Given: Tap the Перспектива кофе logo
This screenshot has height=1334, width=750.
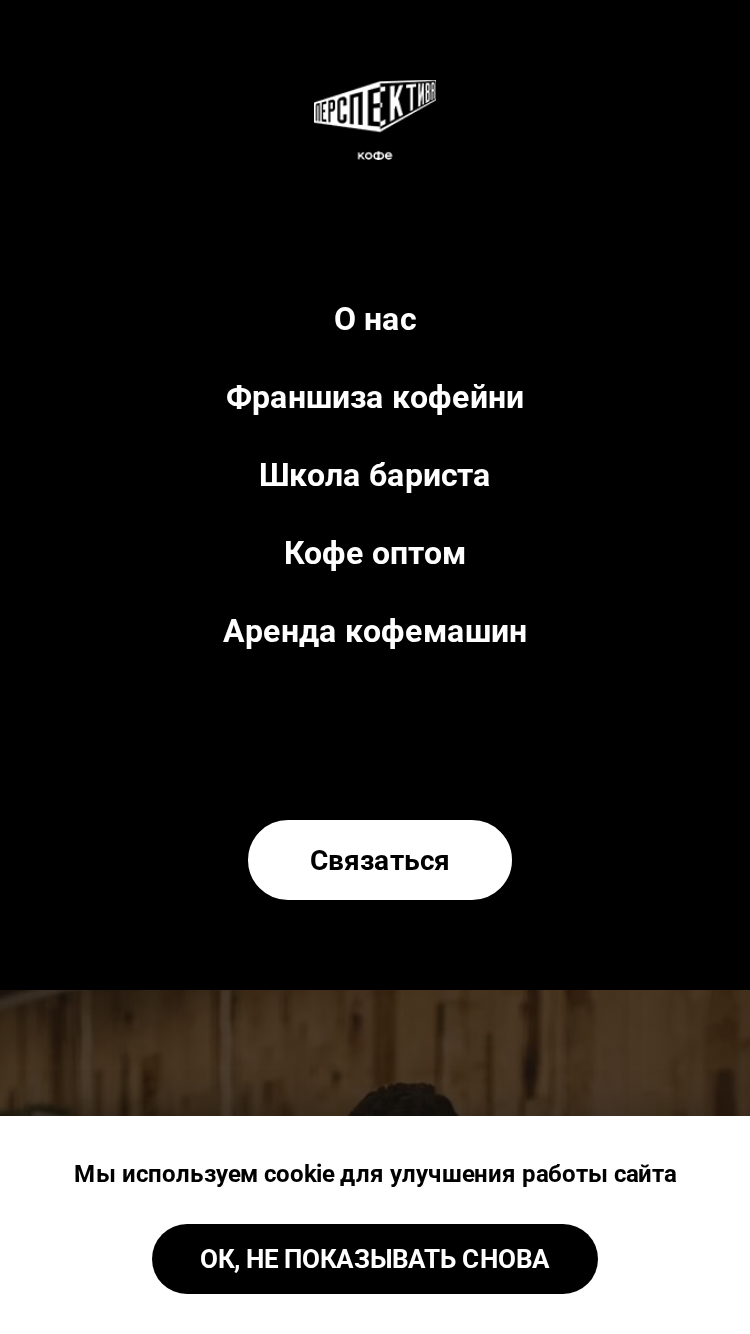Looking at the screenshot, I should tap(375, 119).
